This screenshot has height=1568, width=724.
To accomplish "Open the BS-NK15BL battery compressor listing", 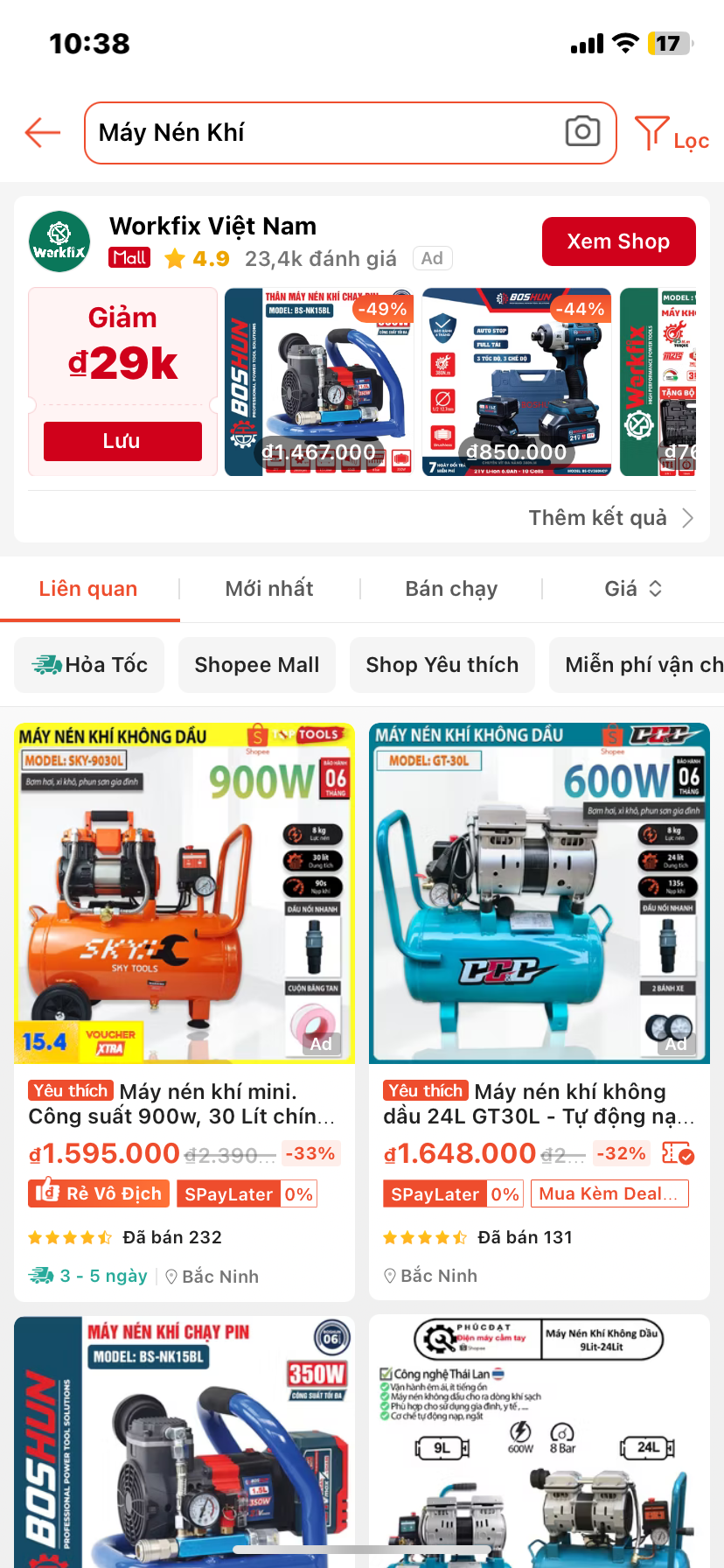I will pos(184,1444).
